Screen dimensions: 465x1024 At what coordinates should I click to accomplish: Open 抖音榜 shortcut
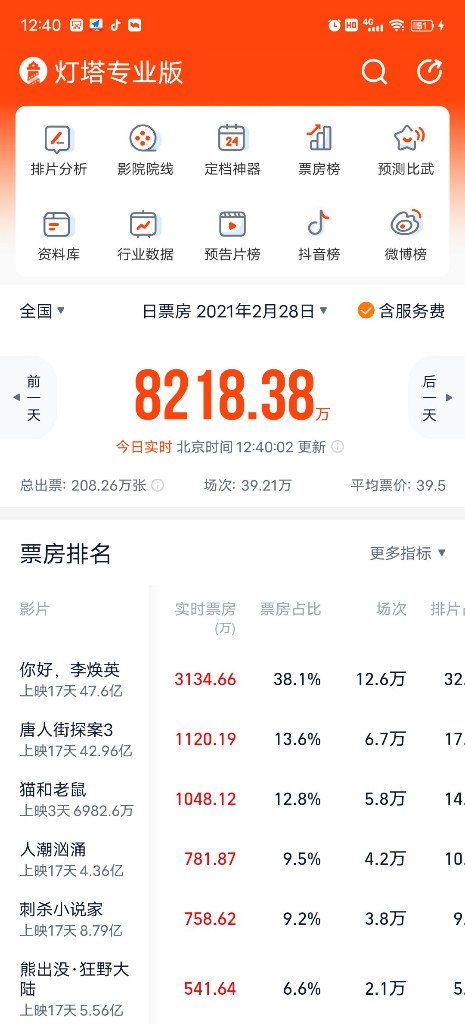click(319, 236)
